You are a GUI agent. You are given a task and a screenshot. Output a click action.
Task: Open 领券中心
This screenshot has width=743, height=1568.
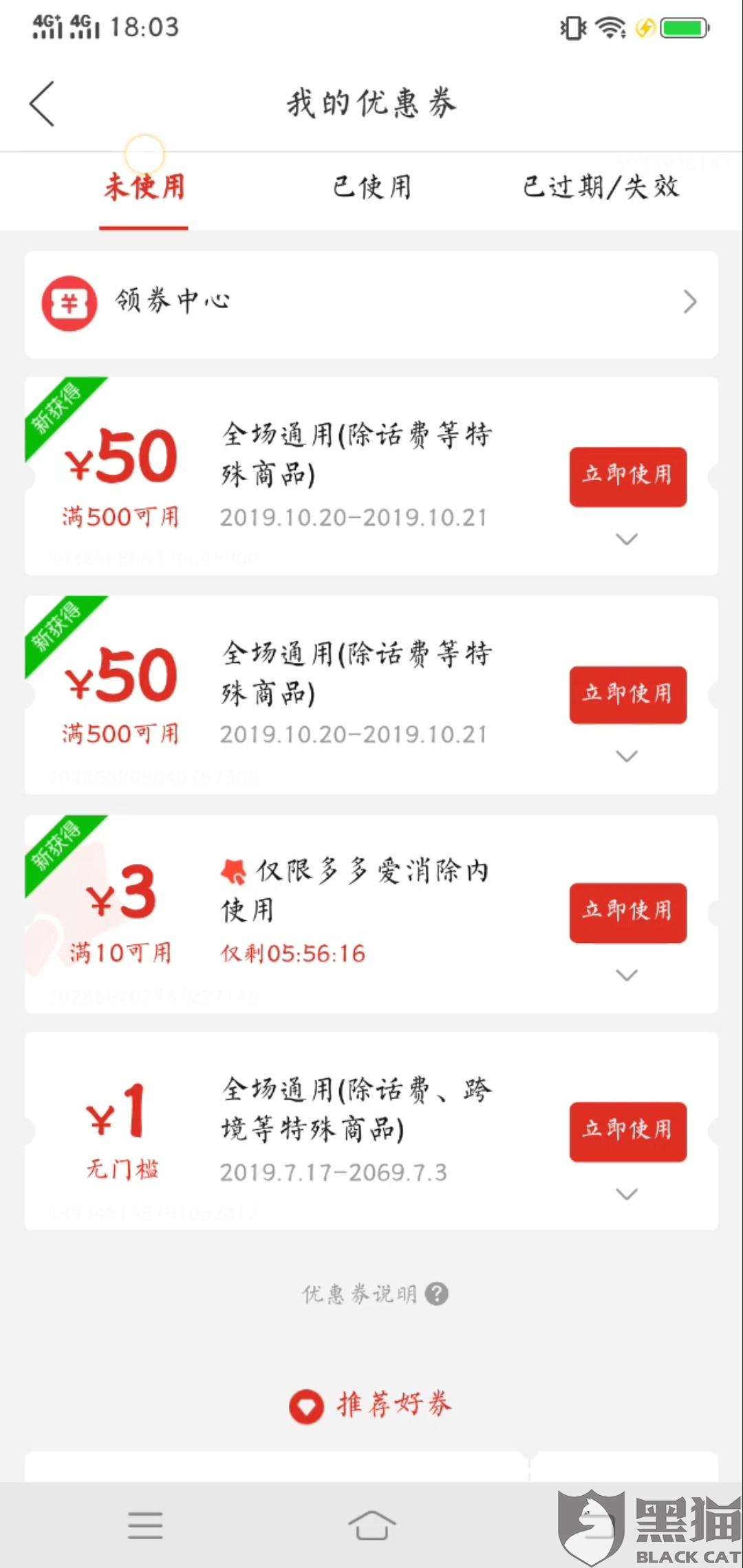371,303
